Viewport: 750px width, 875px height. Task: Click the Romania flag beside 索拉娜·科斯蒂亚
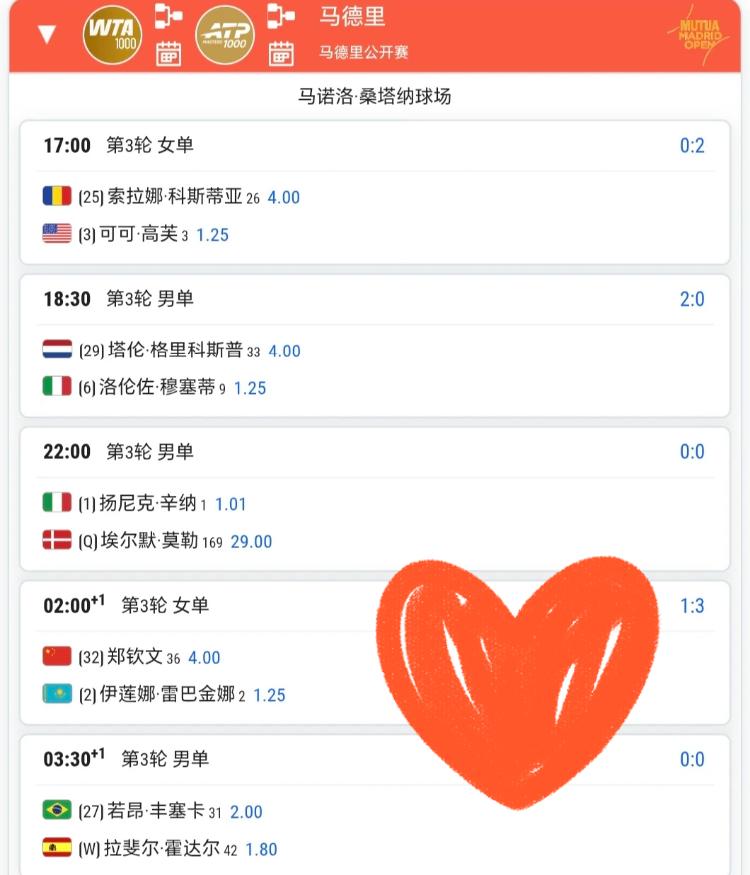tap(55, 197)
